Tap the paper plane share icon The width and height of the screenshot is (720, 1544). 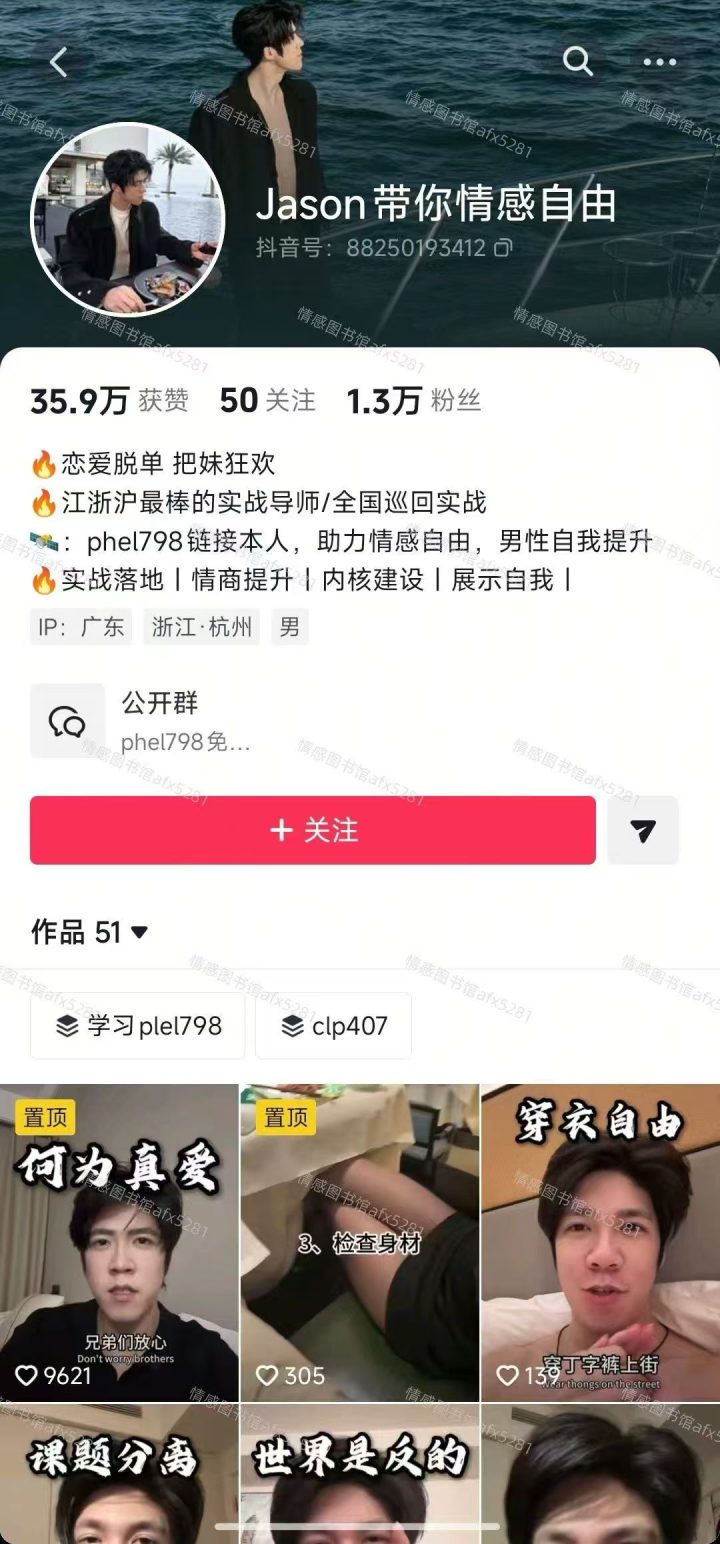pyautogui.click(x=643, y=830)
